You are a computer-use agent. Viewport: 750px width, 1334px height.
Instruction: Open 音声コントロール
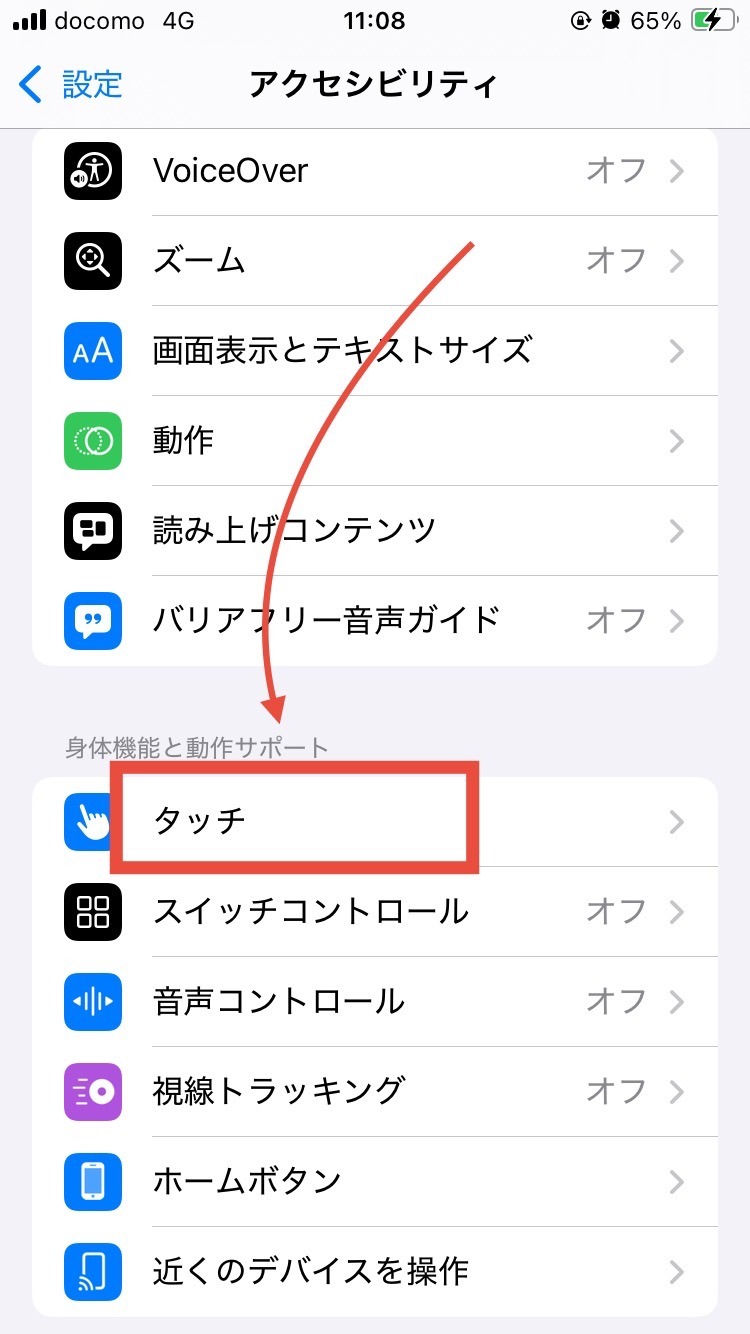pos(375,1002)
